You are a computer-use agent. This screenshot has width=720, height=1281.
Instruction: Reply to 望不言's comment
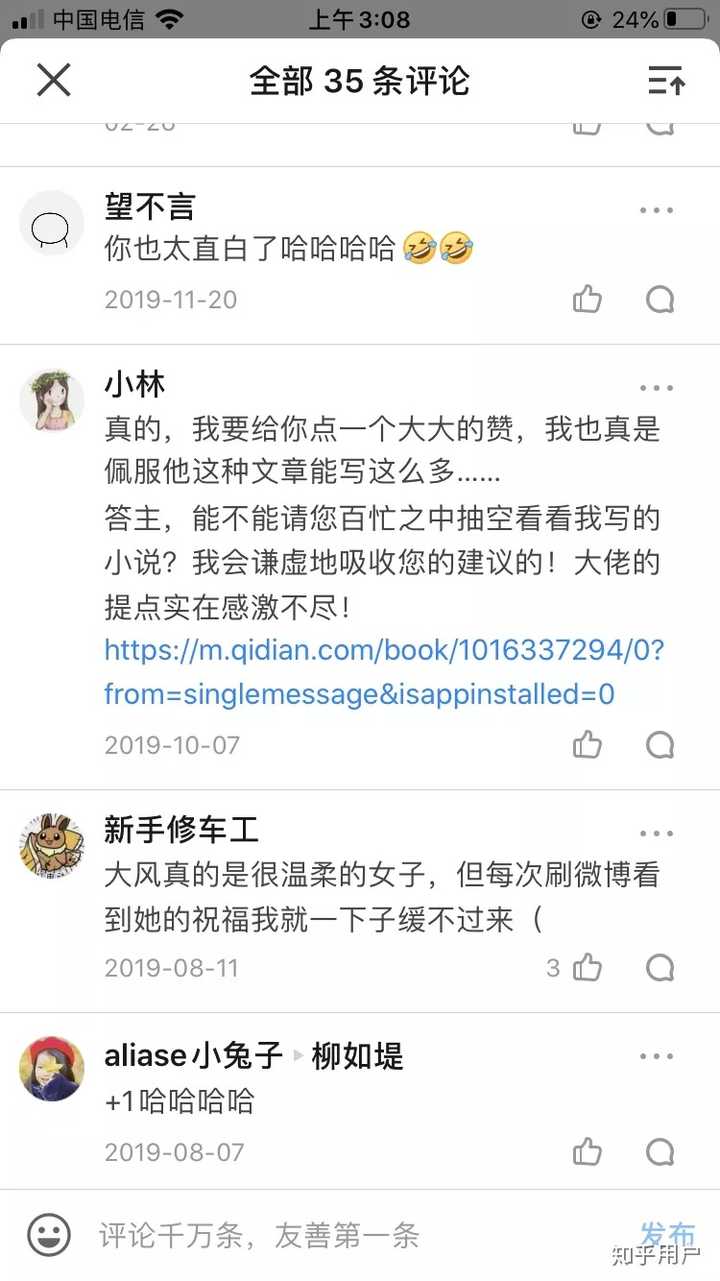click(660, 299)
